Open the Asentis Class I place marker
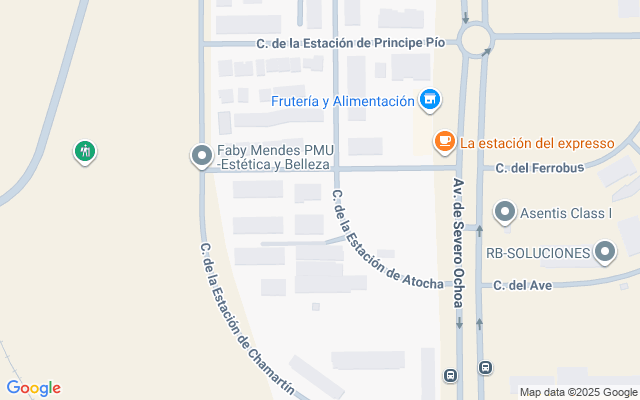Viewport: 640px width, 400px height. (505, 213)
